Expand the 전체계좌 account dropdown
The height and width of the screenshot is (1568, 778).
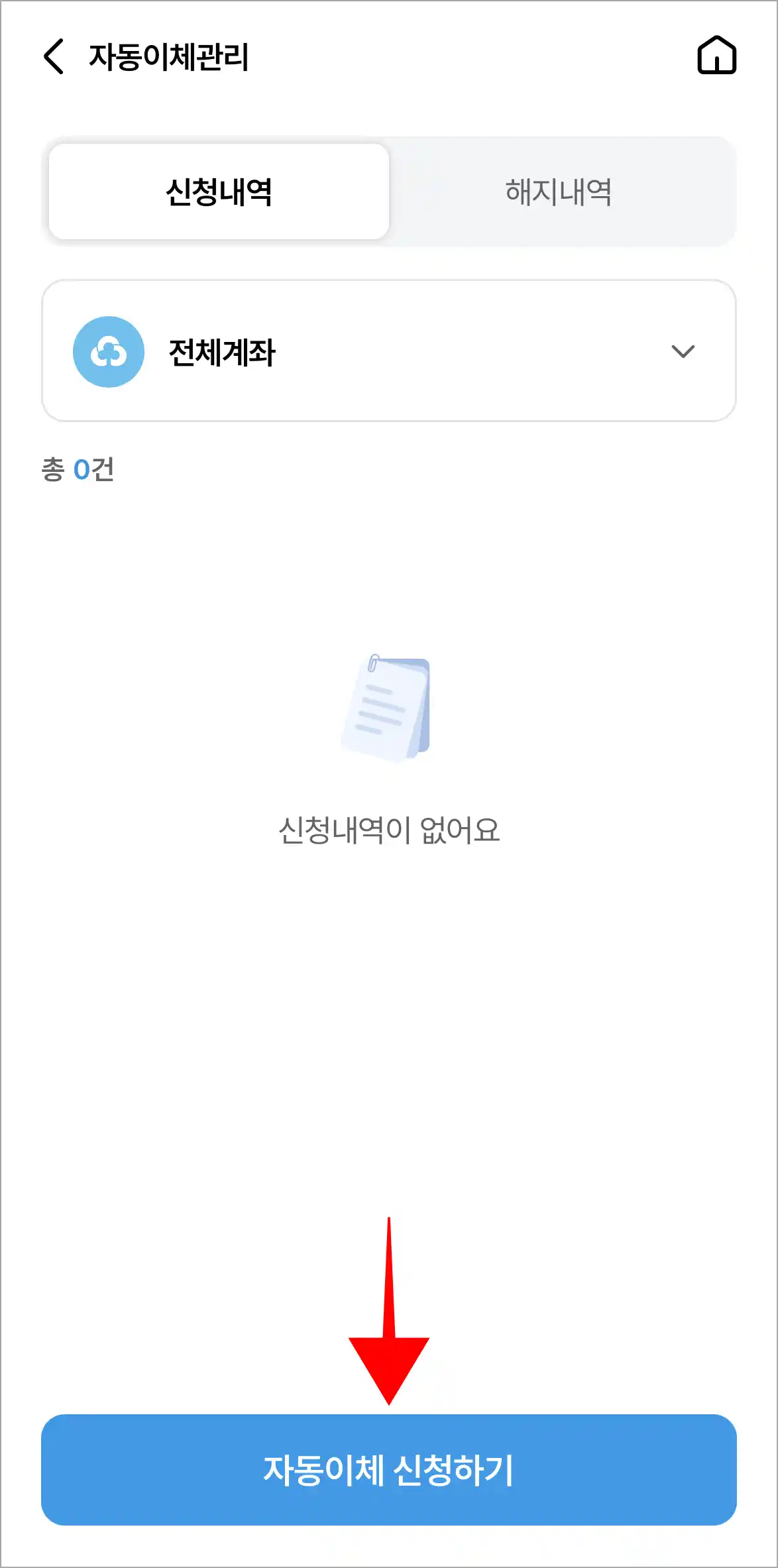click(x=389, y=351)
